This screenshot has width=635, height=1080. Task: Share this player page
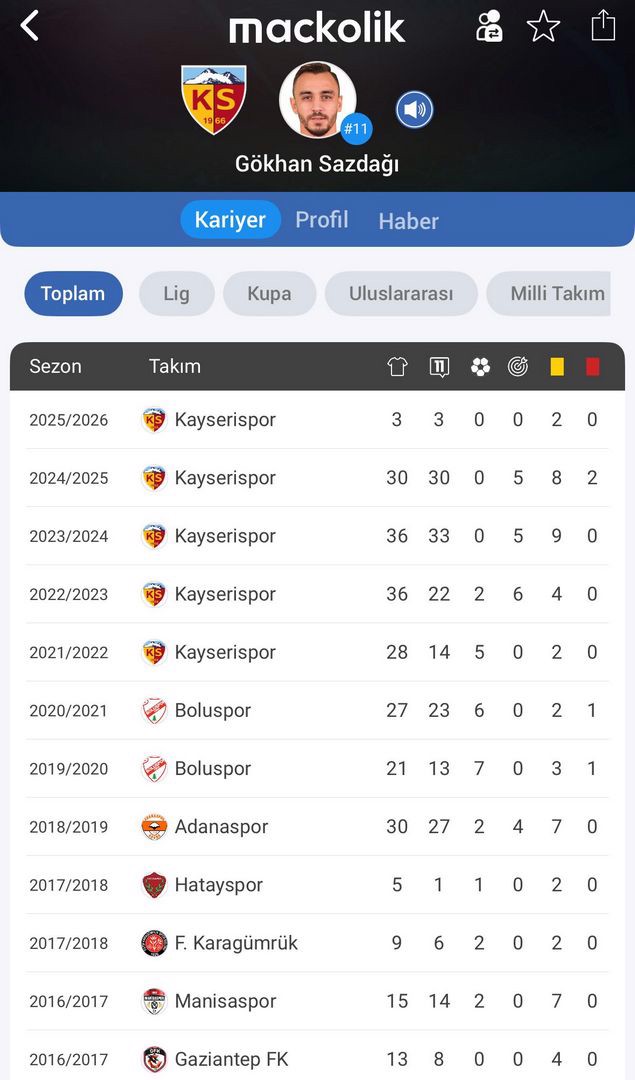pos(603,25)
